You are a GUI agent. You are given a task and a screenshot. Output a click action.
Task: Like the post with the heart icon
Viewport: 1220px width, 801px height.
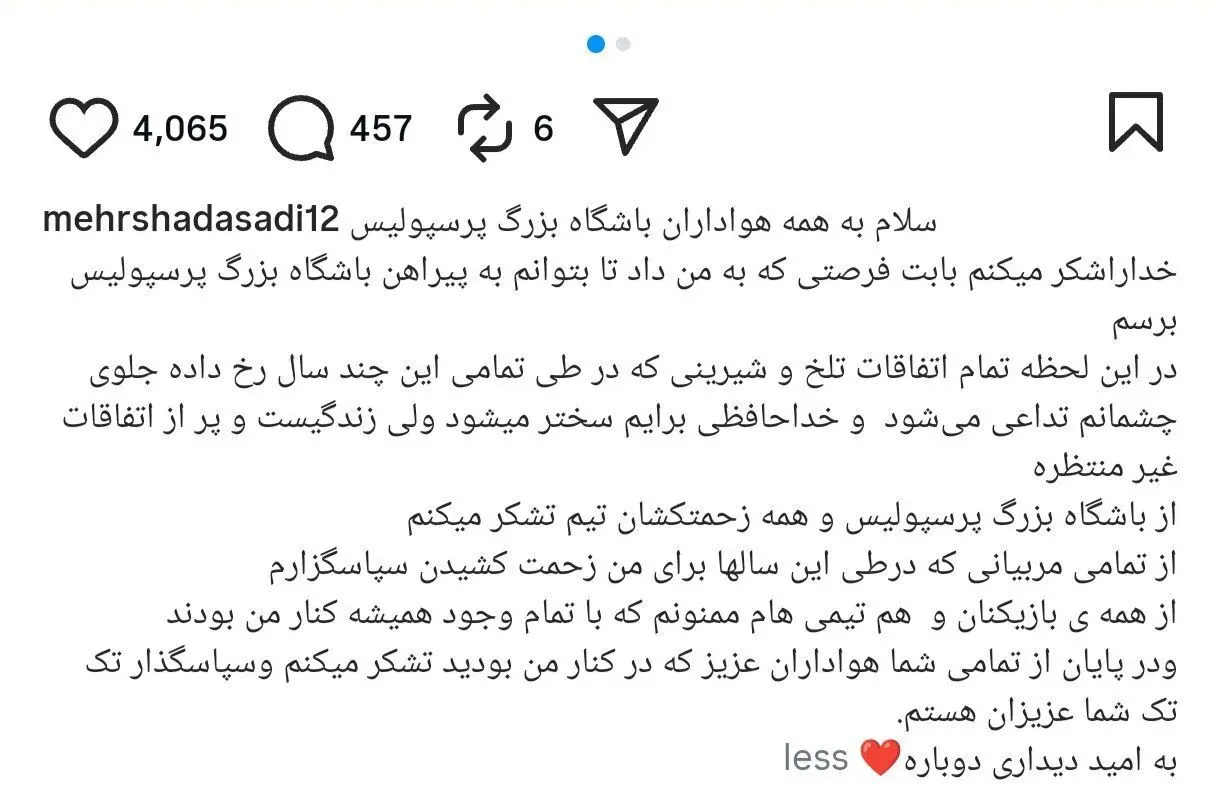pos(84,130)
